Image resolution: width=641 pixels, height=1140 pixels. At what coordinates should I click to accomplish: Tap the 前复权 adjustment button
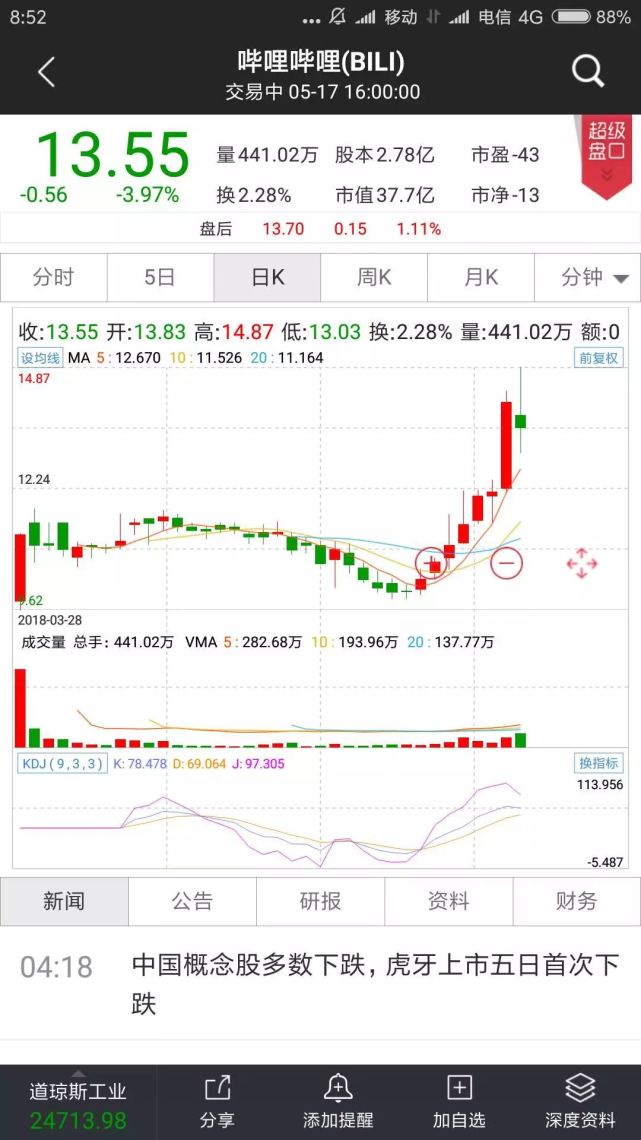[599, 358]
